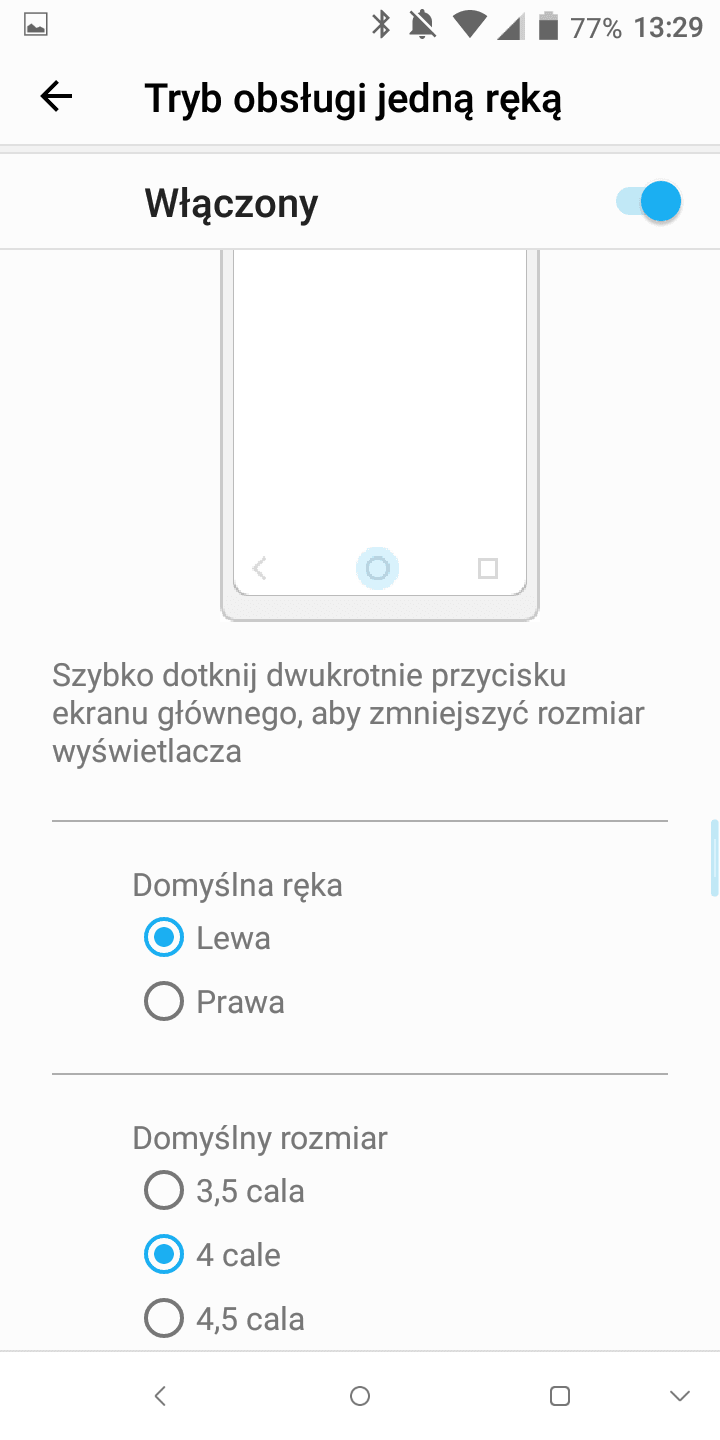Go back using the header arrow
The width and height of the screenshot is (720, 1440).
[56, 96]
